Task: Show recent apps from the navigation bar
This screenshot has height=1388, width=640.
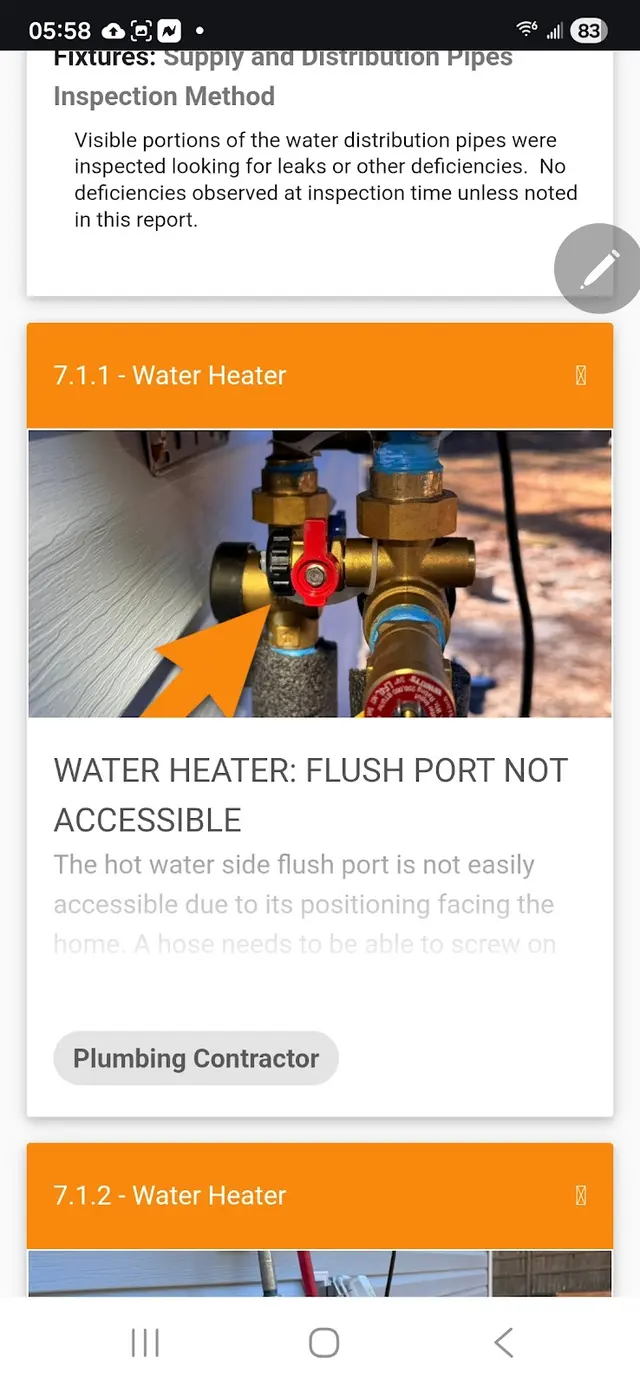Action: pos(145,1342)
